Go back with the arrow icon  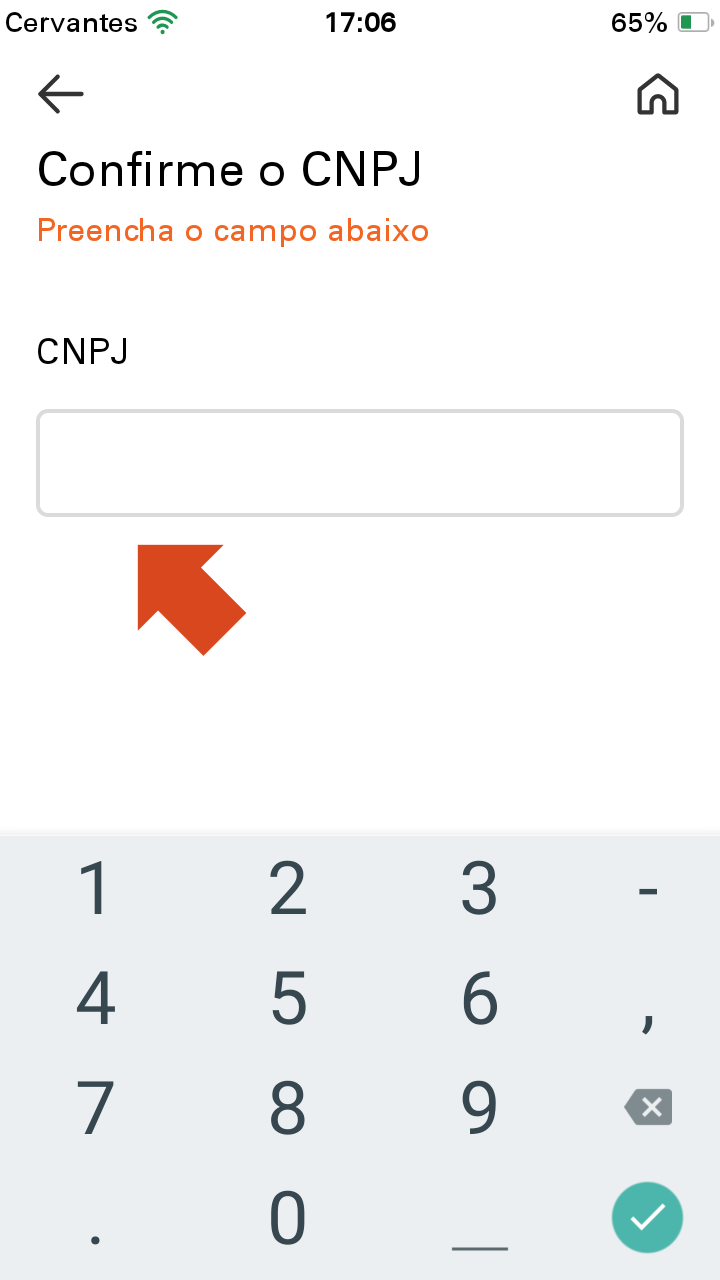[x=60, y=94]
